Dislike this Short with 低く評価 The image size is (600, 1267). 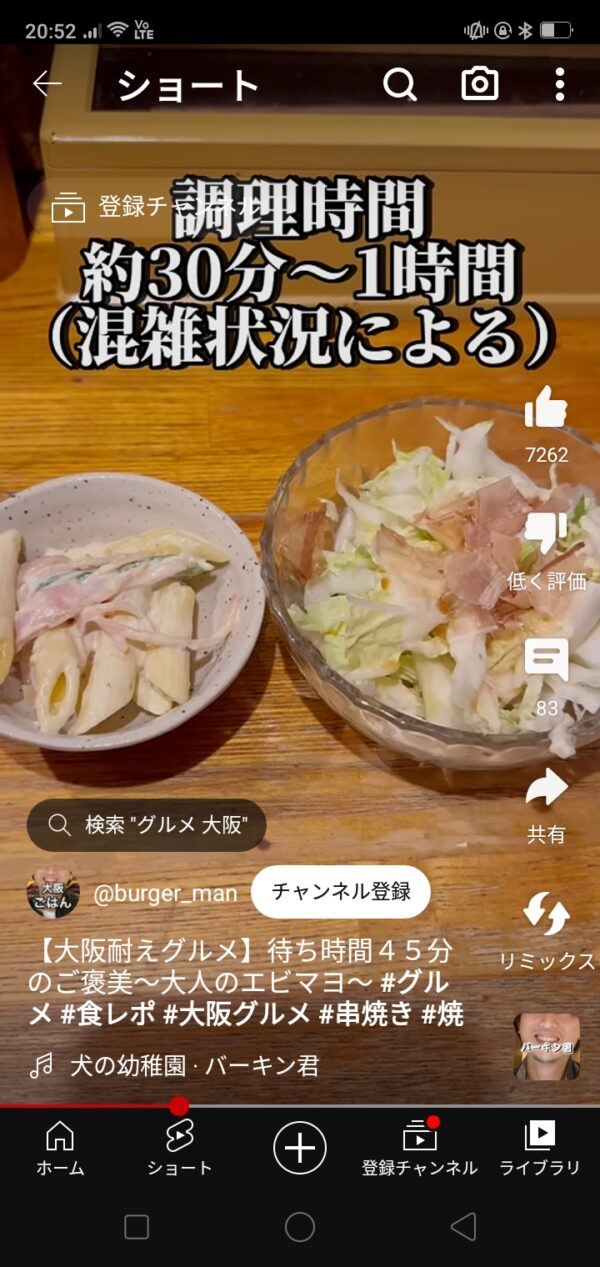[546, 535]
